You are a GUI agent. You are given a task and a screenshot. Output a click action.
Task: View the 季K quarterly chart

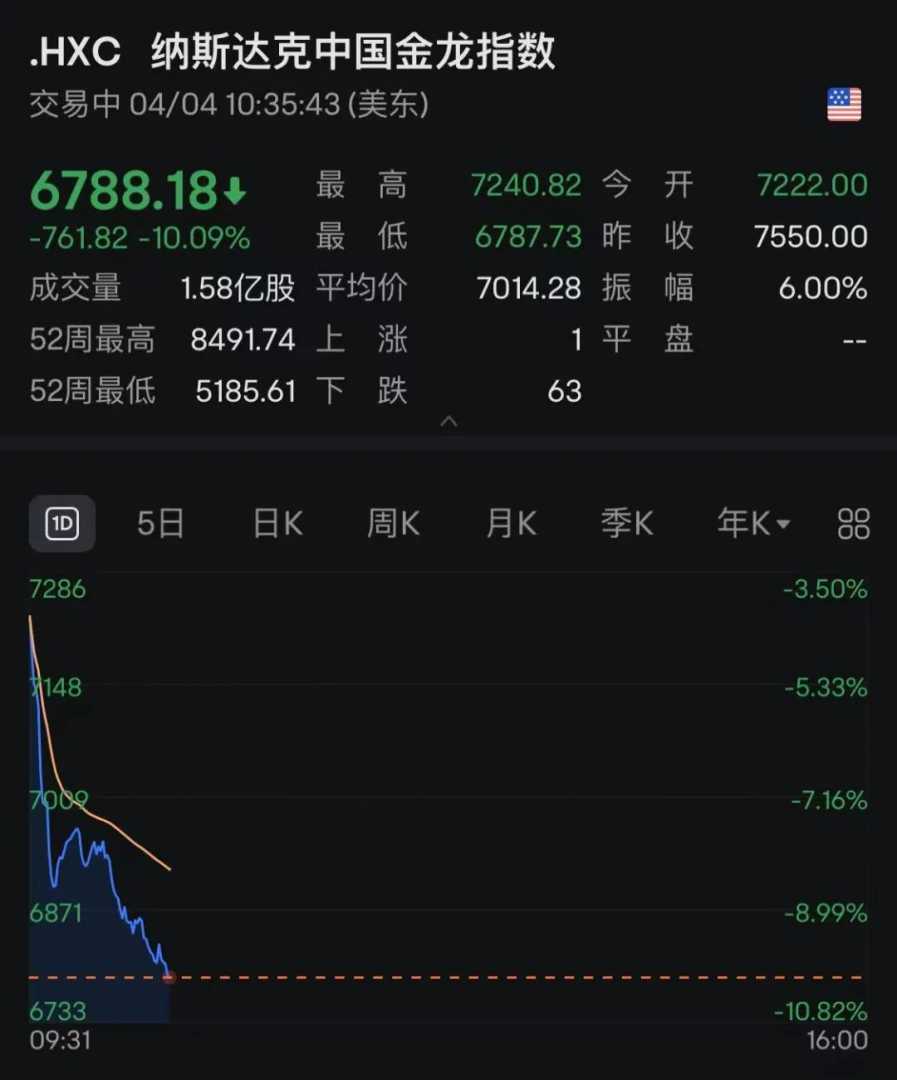click(627, 523)
